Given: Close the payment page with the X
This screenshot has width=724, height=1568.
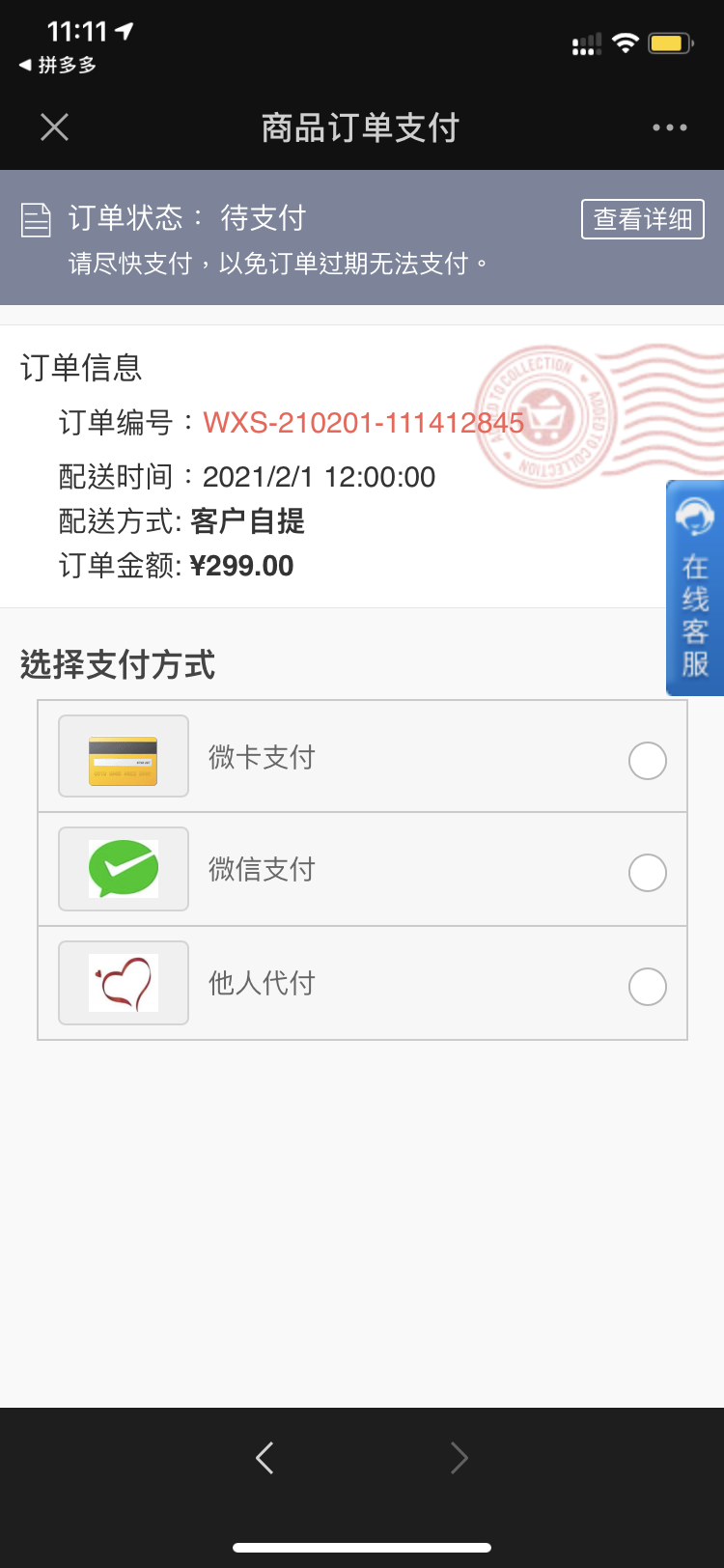Looking at the screenshot, I should (x=55, y=126).
